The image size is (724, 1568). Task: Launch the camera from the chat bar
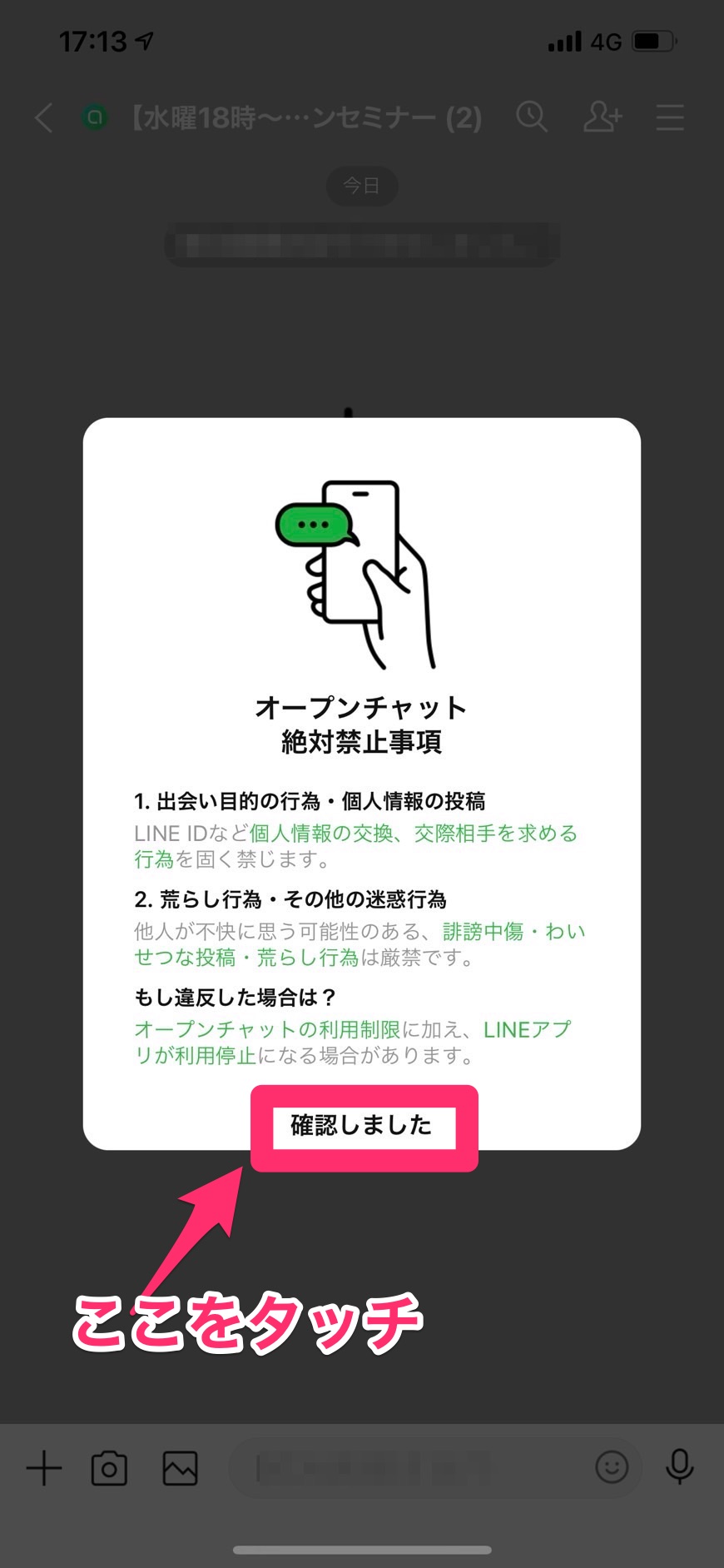(109, 1467)
